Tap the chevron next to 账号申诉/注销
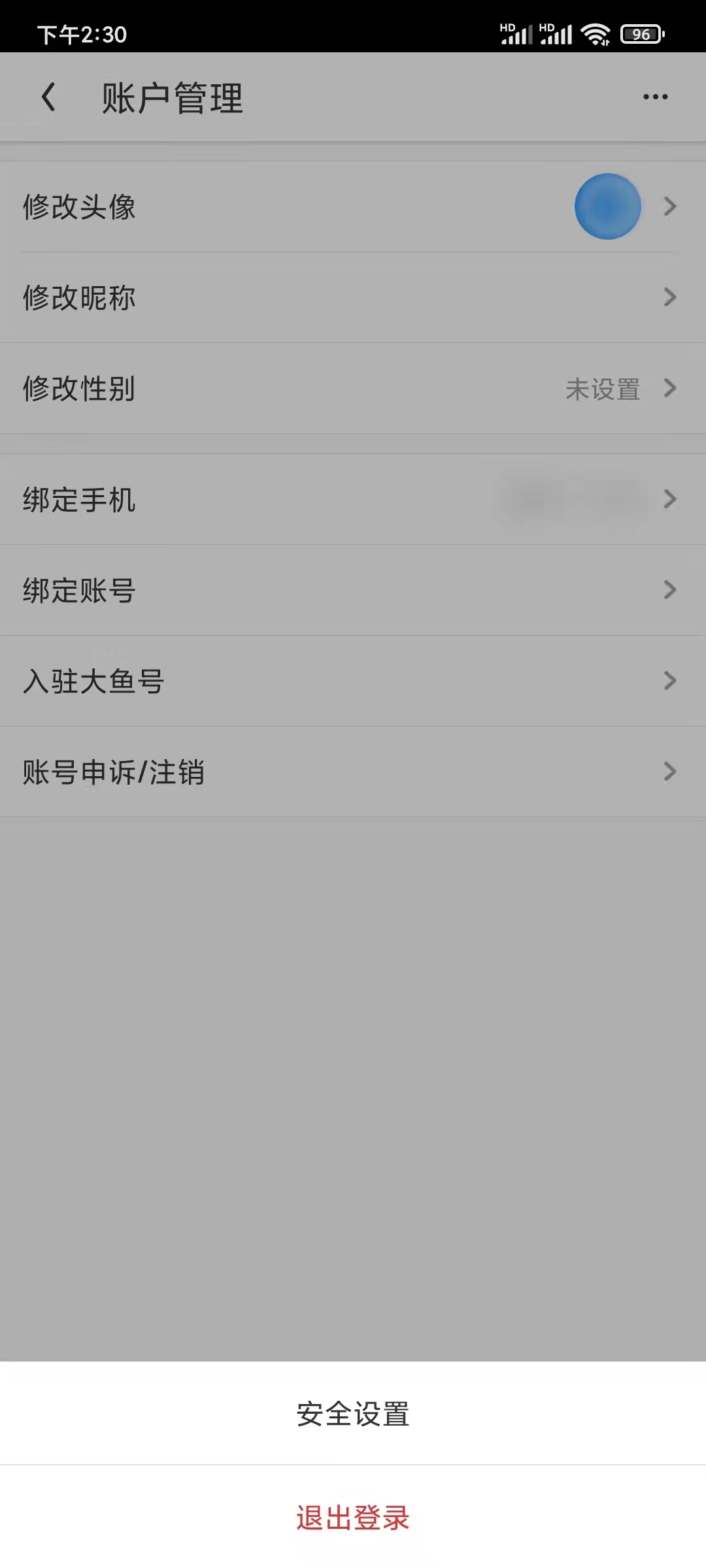The width and height of the screenshot is (706, 1568). pyautogui.click(x=669, y=772)
